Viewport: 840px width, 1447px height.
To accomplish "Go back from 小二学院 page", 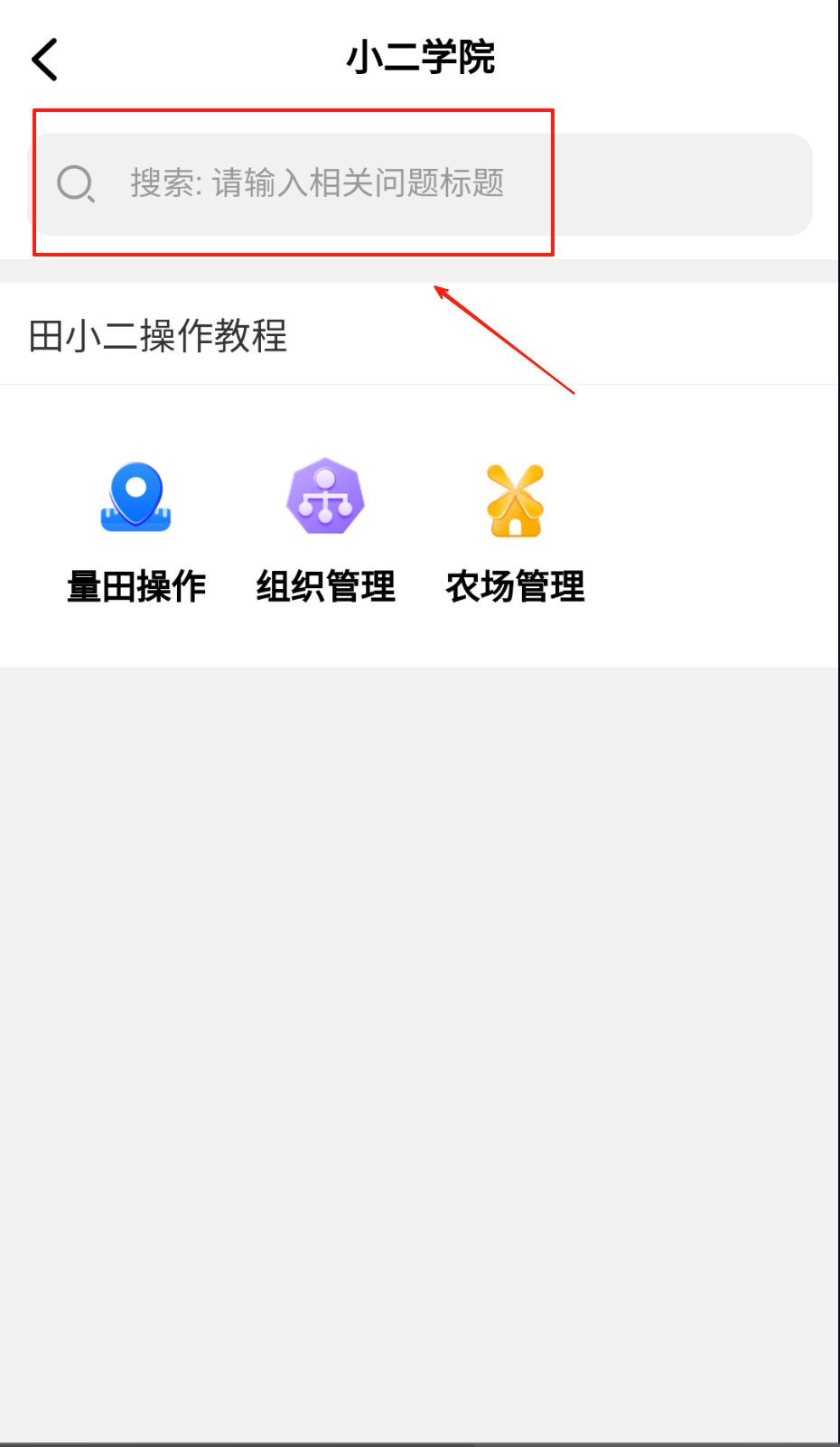I will tap(45, 60).
